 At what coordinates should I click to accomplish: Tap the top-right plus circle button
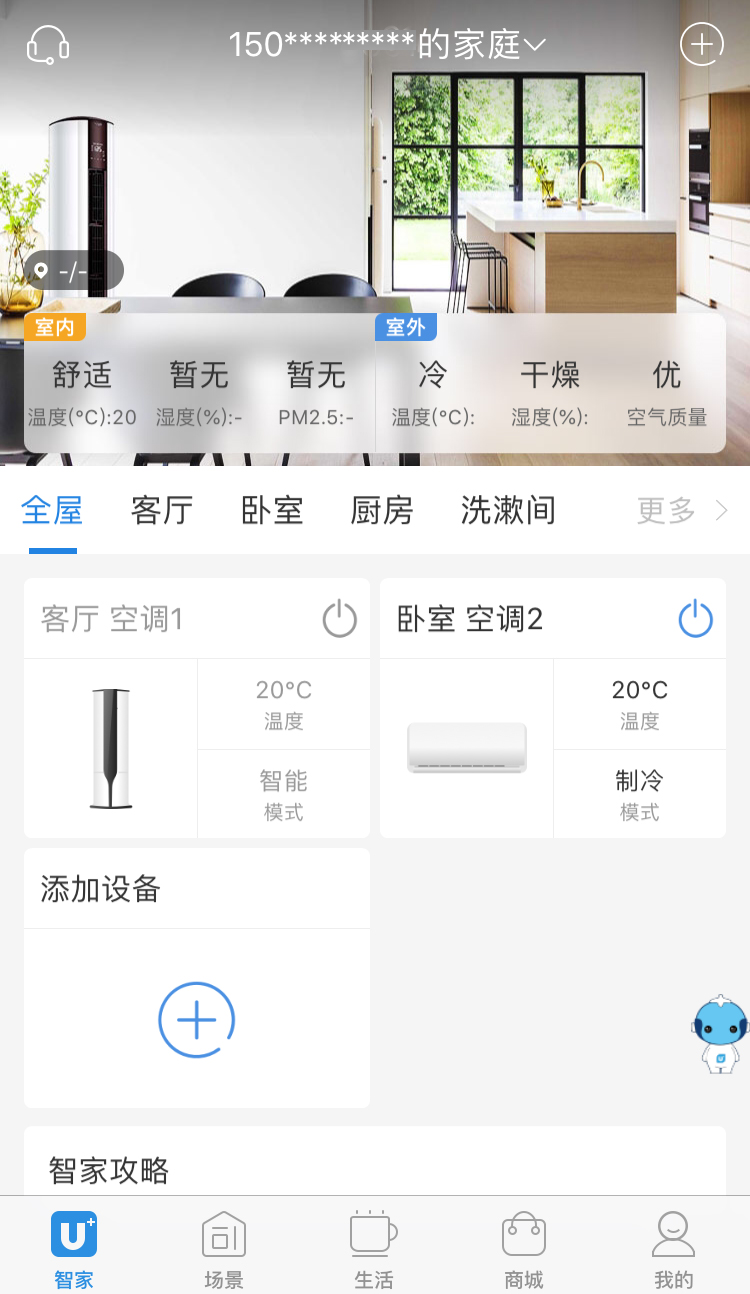(x=701, y=44)
